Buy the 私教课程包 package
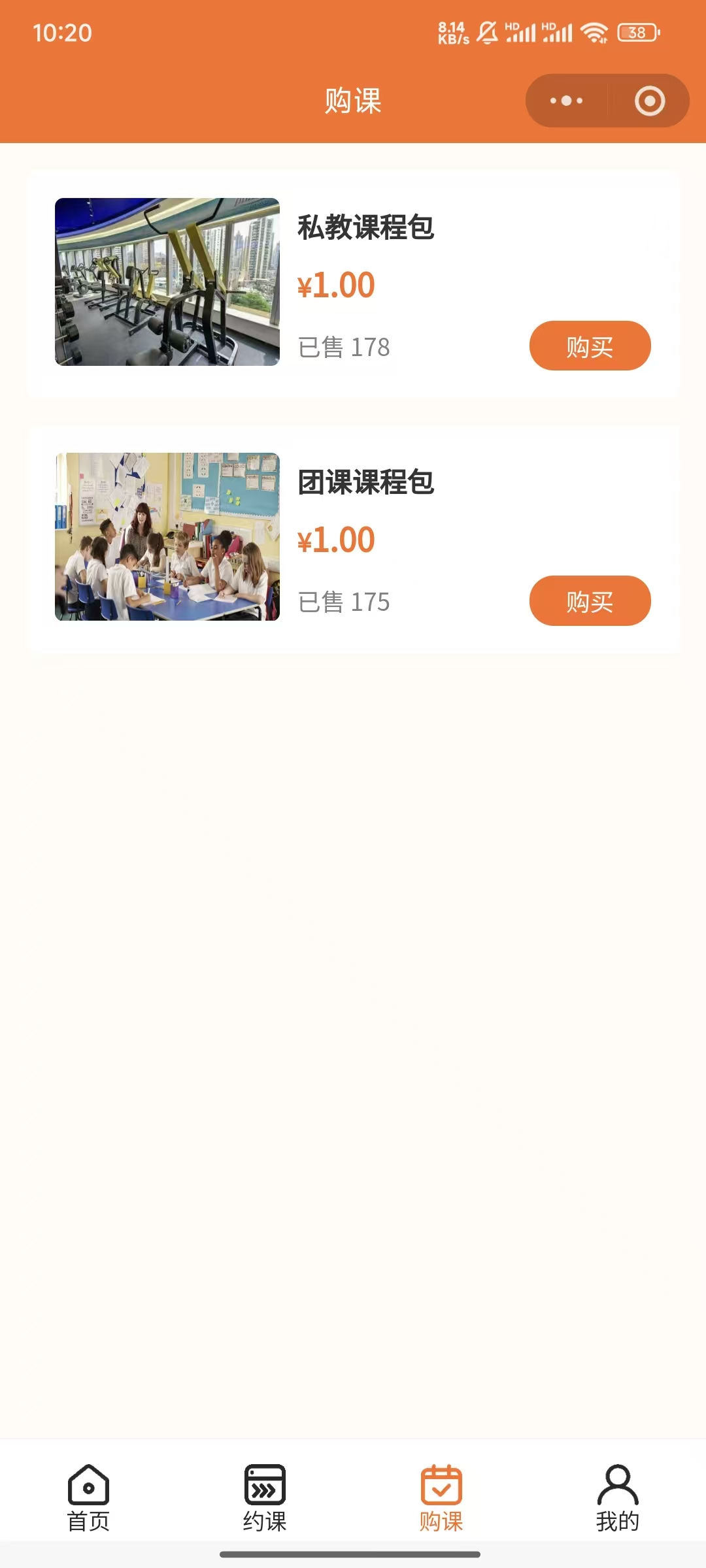 (590, 346)
